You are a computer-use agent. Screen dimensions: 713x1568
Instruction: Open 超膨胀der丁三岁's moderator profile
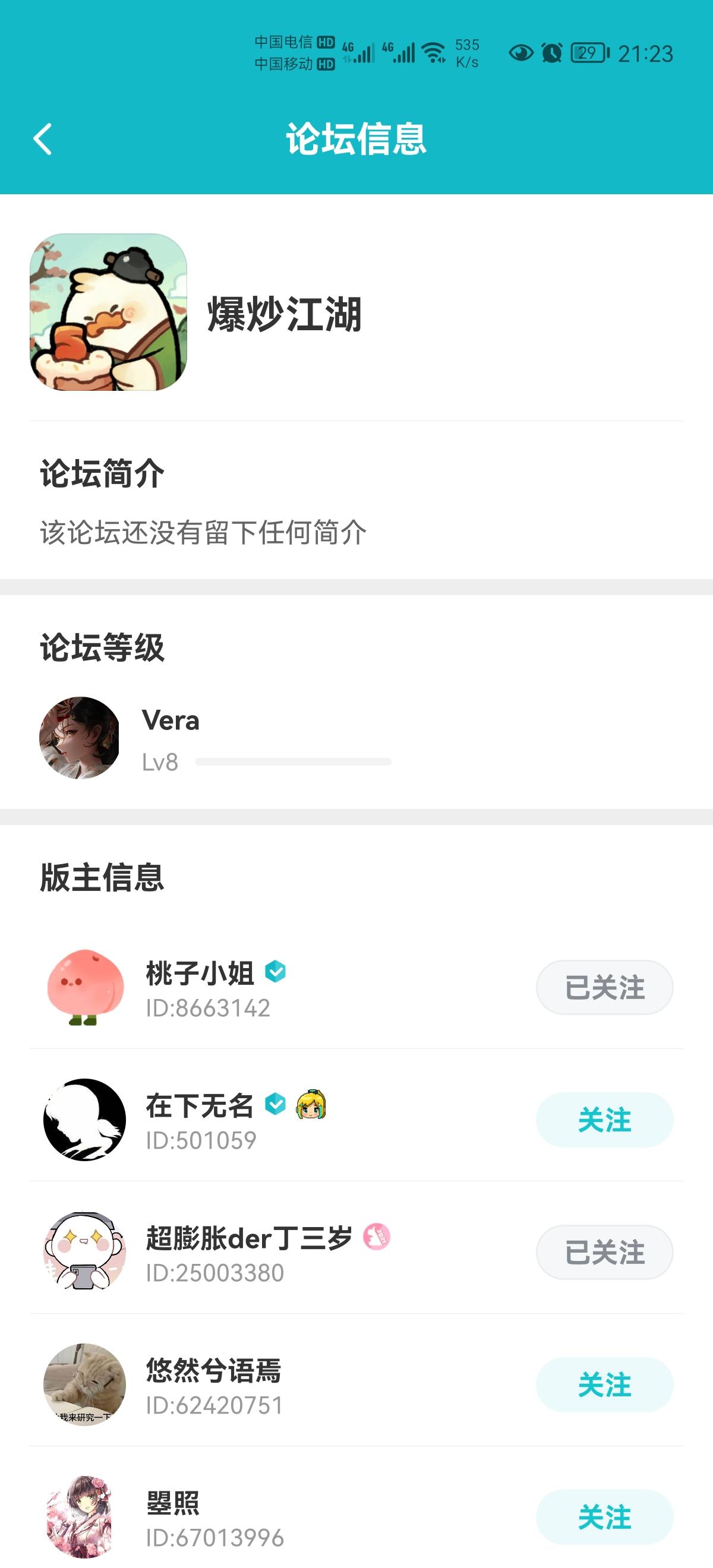point(85,1252)
